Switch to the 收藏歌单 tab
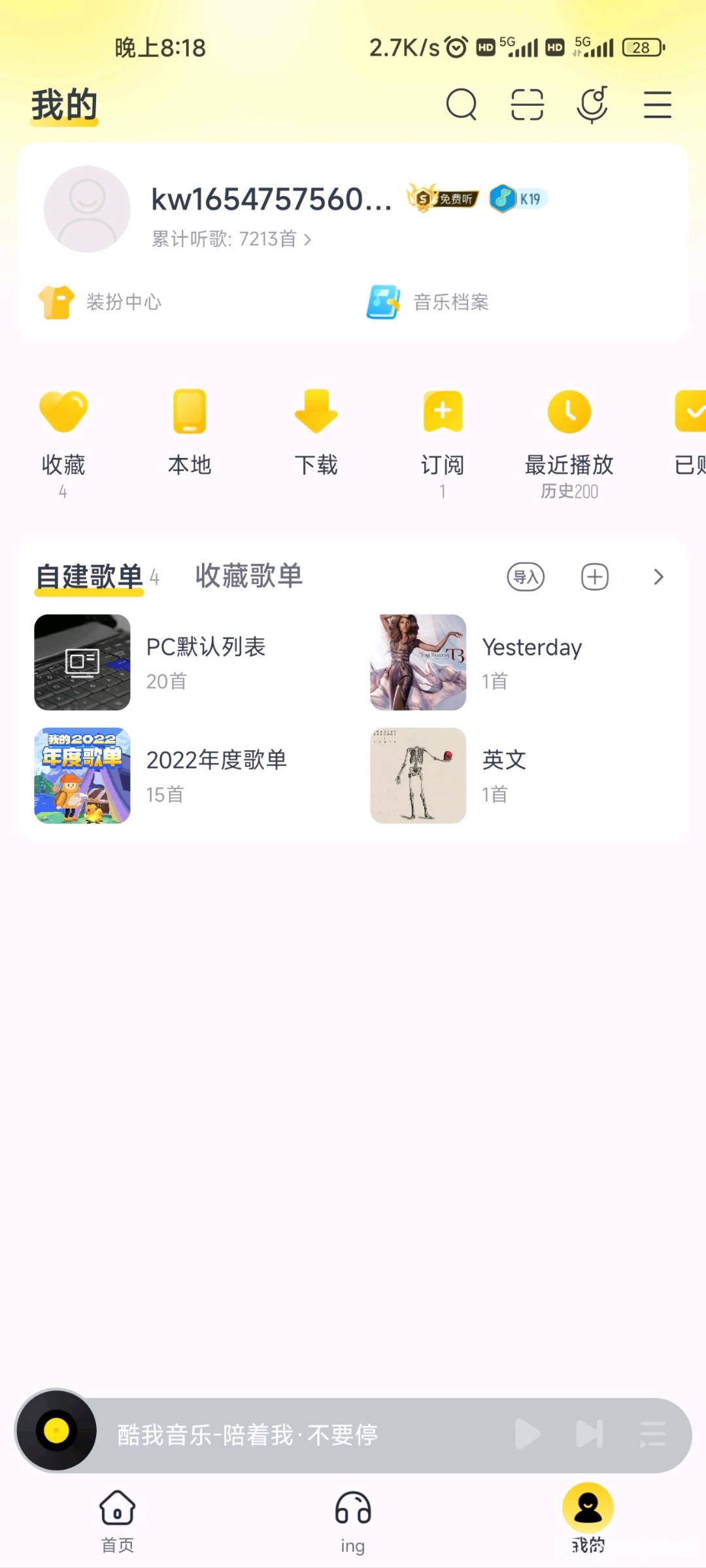706x1568 pixels. (x=247, y=576)
